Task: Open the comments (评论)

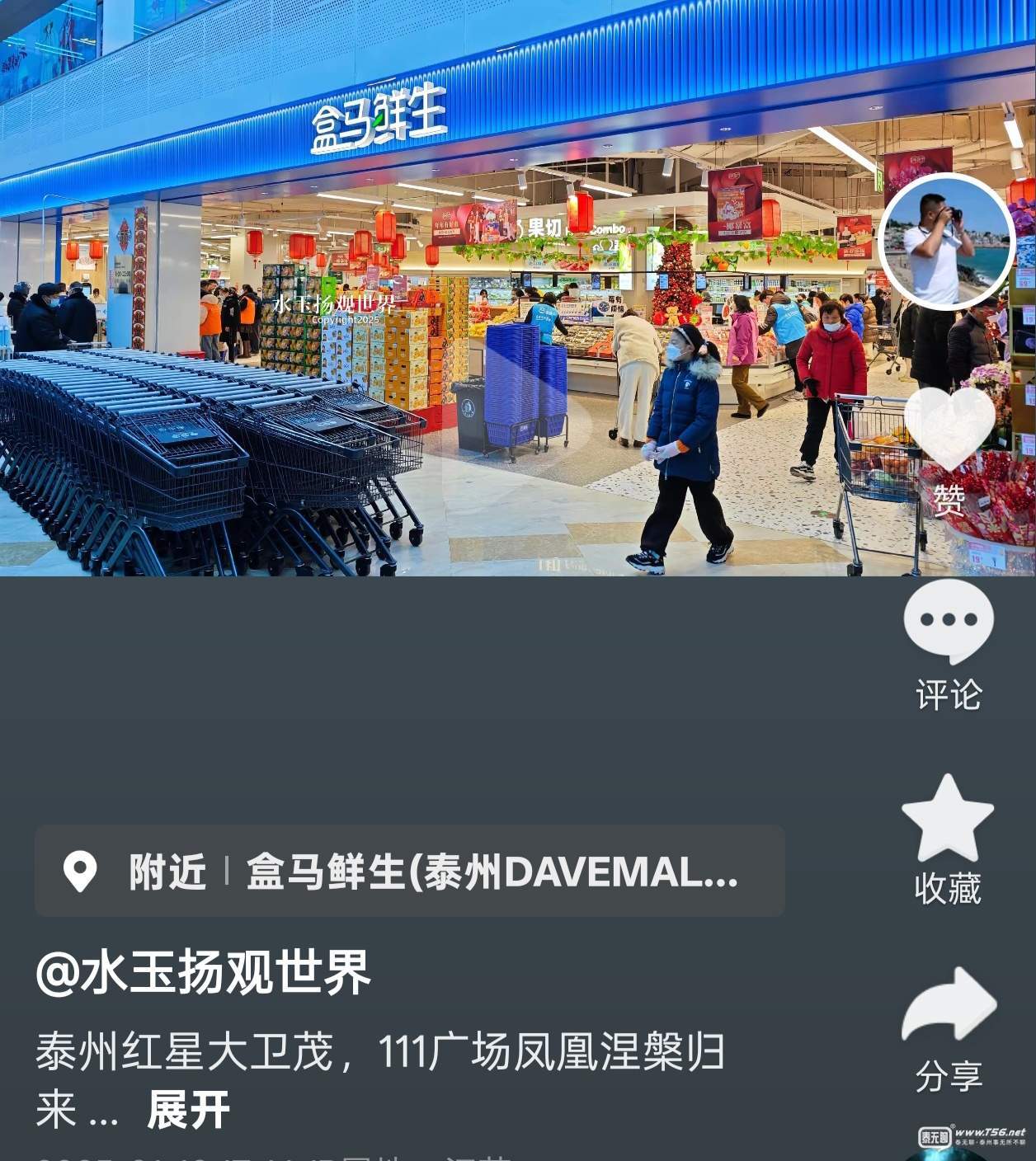Action: [949, 622]
